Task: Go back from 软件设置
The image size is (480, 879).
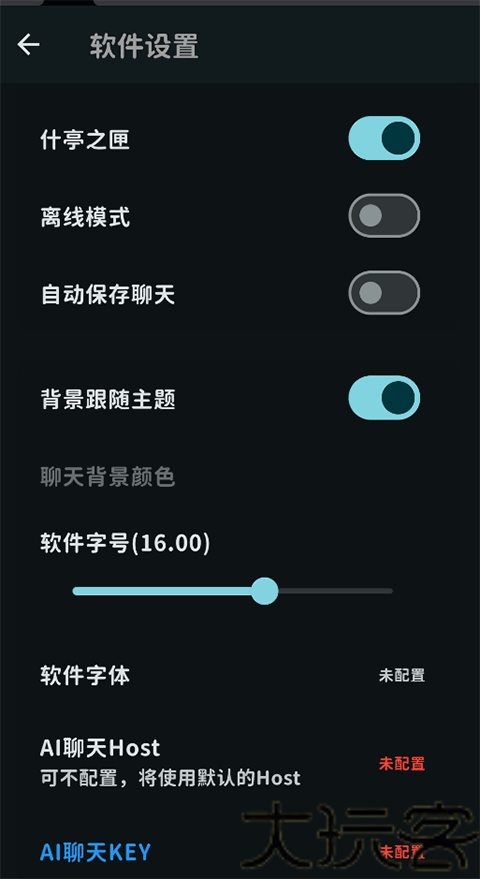Action: pos(28,45)
